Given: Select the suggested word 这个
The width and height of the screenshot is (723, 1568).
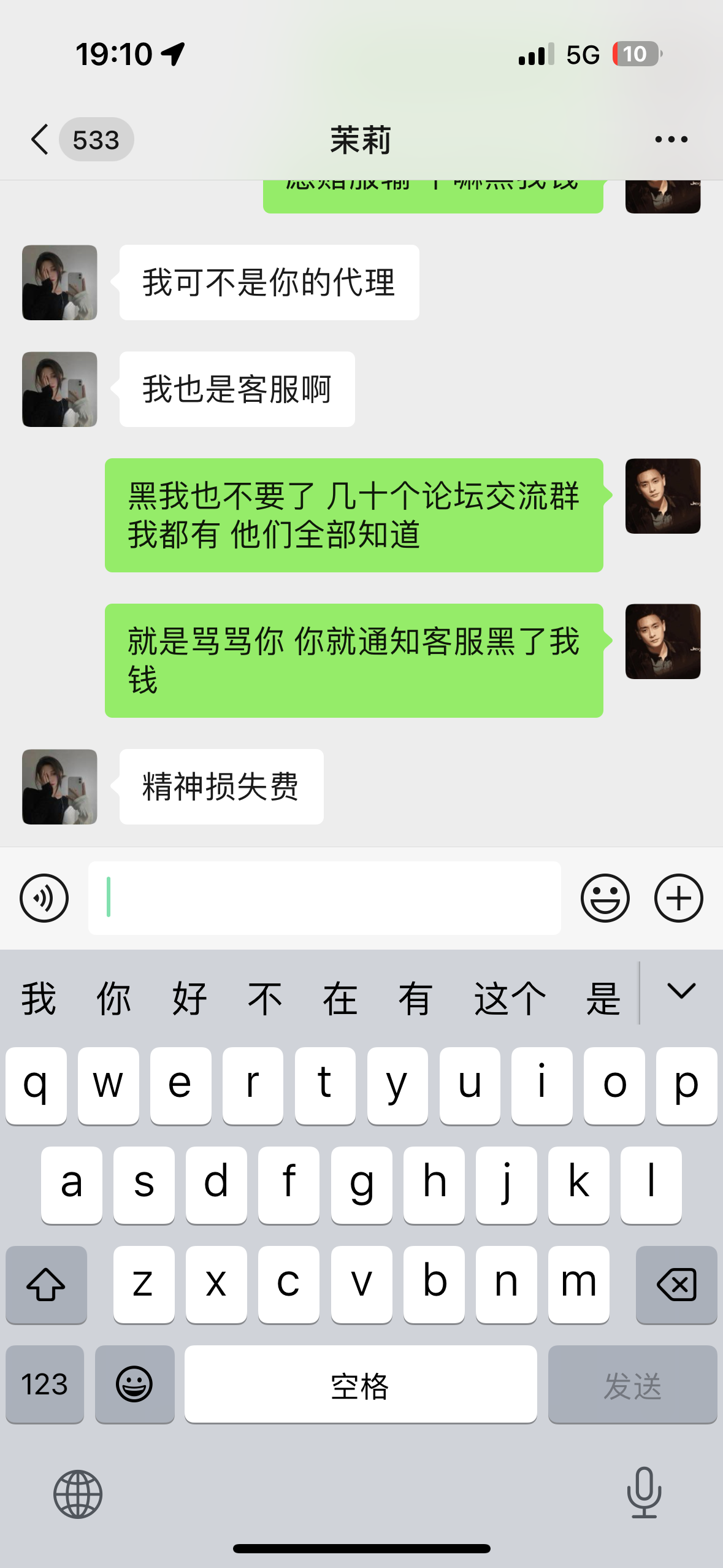Looking at the screenshot, I should pyautogui.click(x=510, y=997).
